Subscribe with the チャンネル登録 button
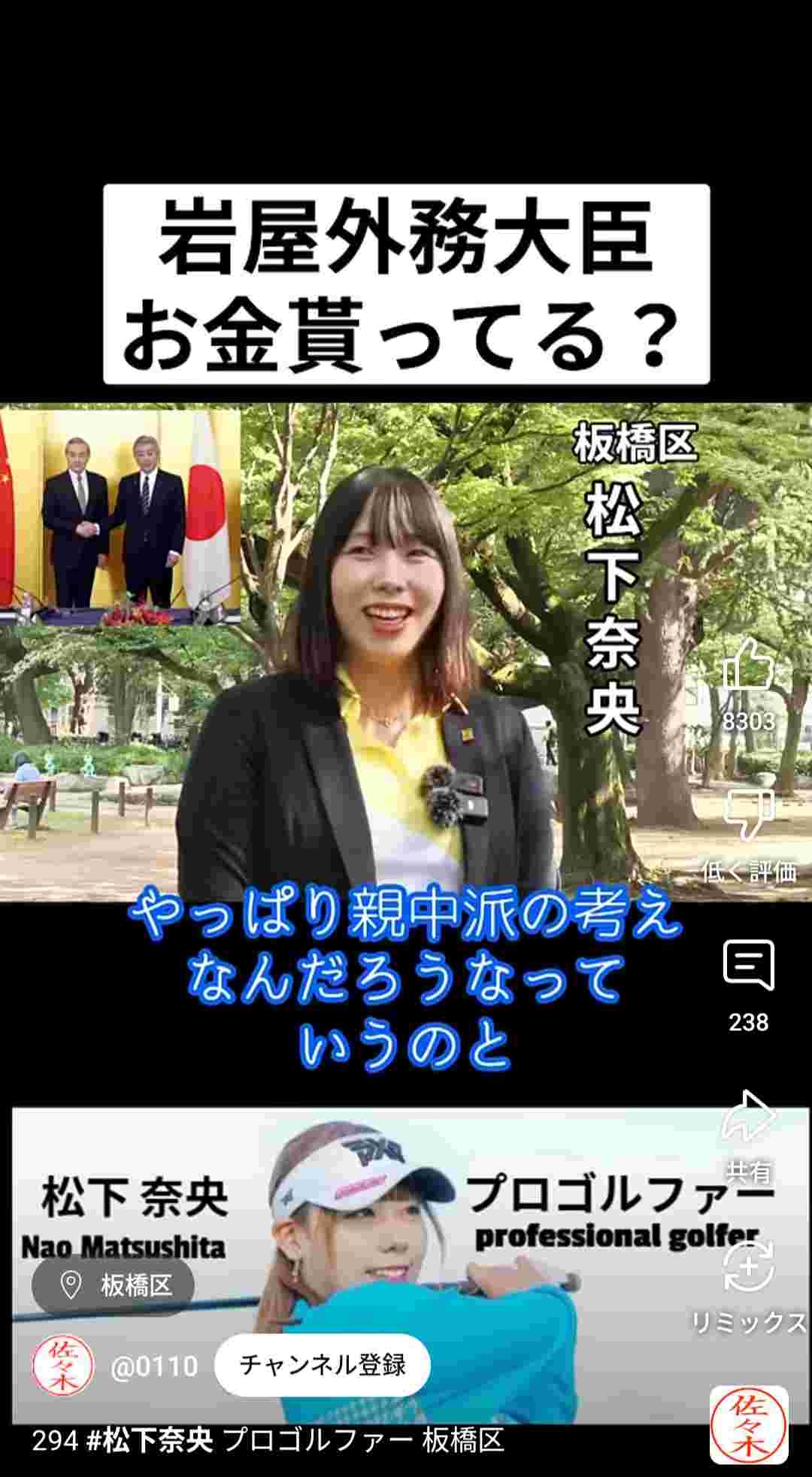This screenshot has height=1477, width=812. pos(322,1364)
